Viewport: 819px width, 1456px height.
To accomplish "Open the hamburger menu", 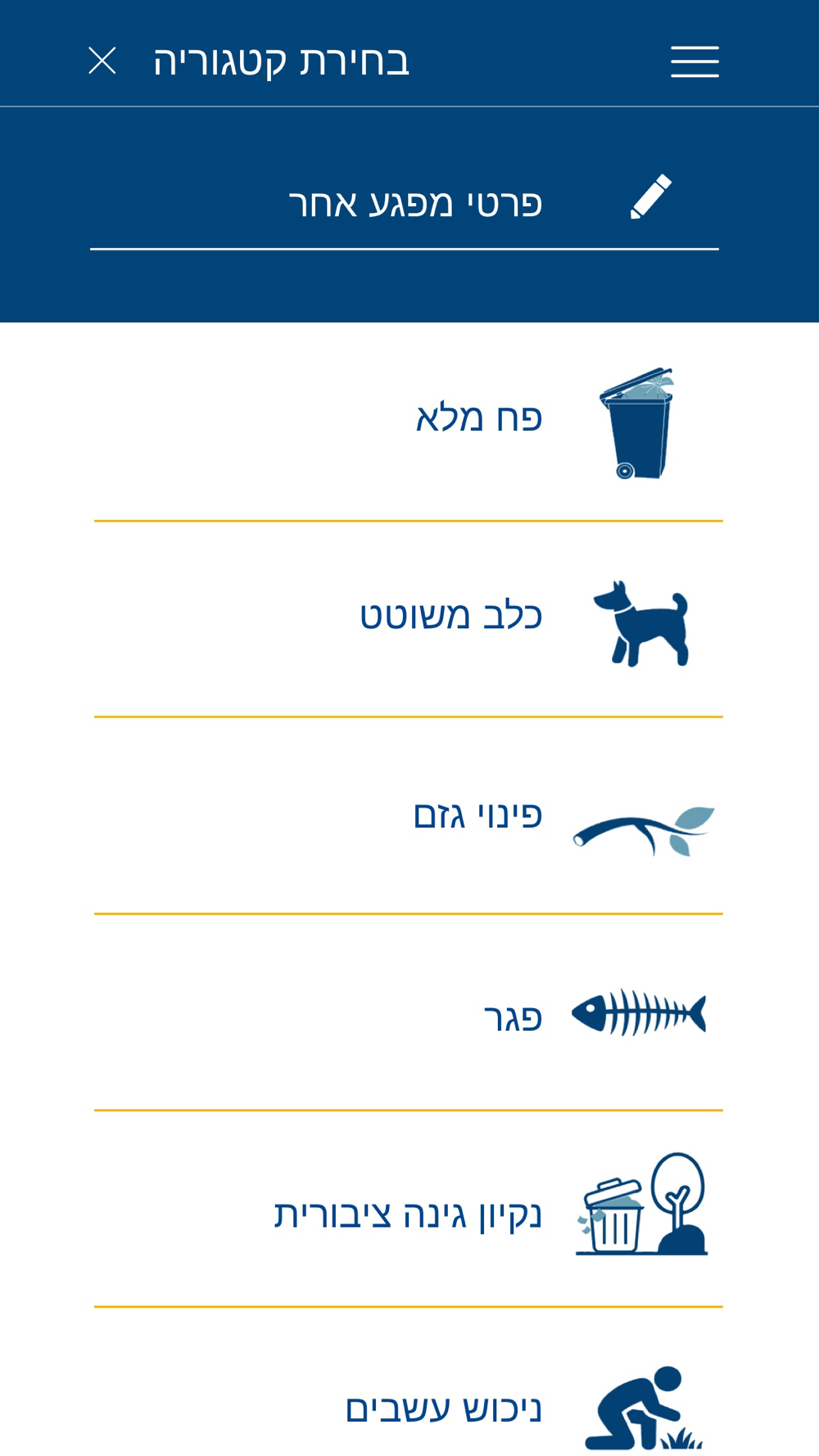I will (x=695, y=61).
